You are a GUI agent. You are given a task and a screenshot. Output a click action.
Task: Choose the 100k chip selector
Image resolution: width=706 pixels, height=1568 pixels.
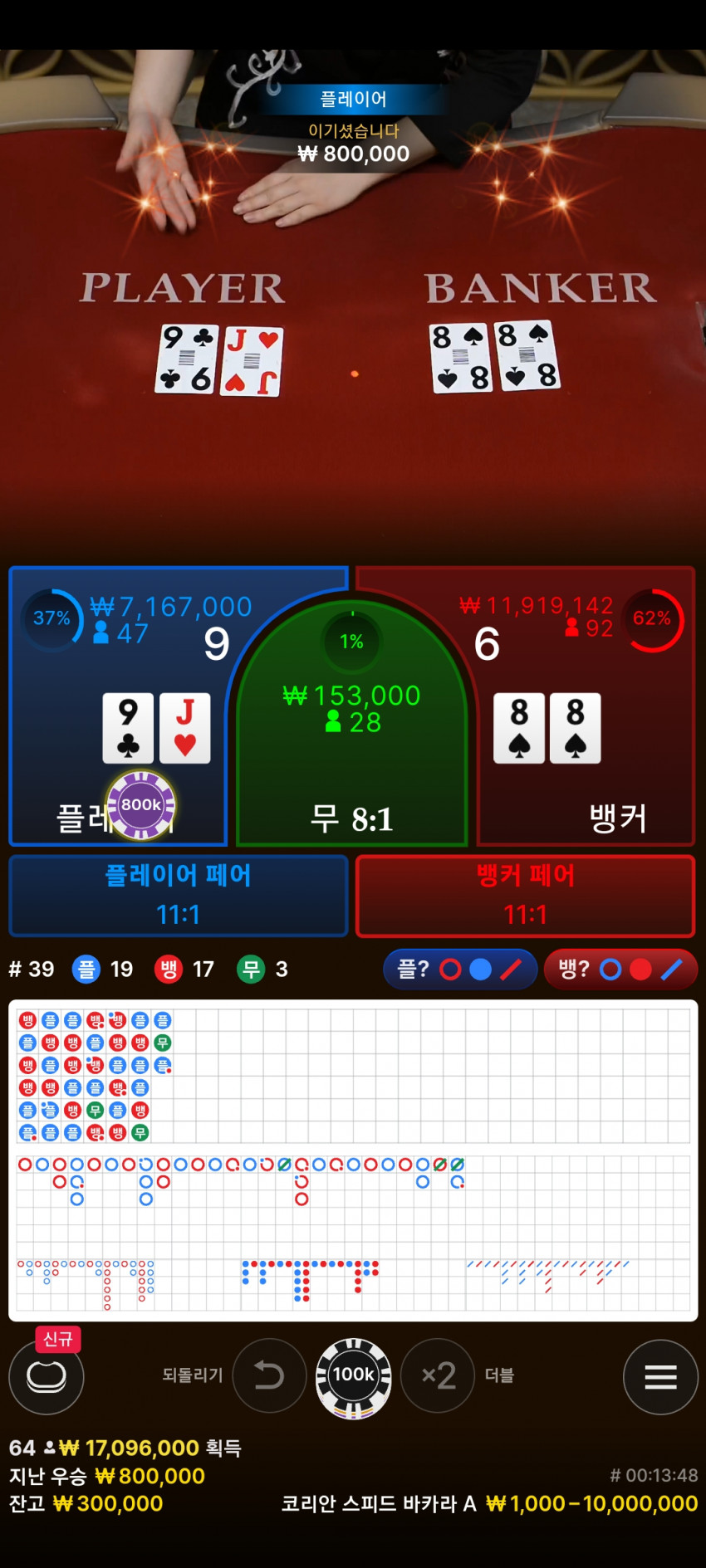tap(353, 1375)
